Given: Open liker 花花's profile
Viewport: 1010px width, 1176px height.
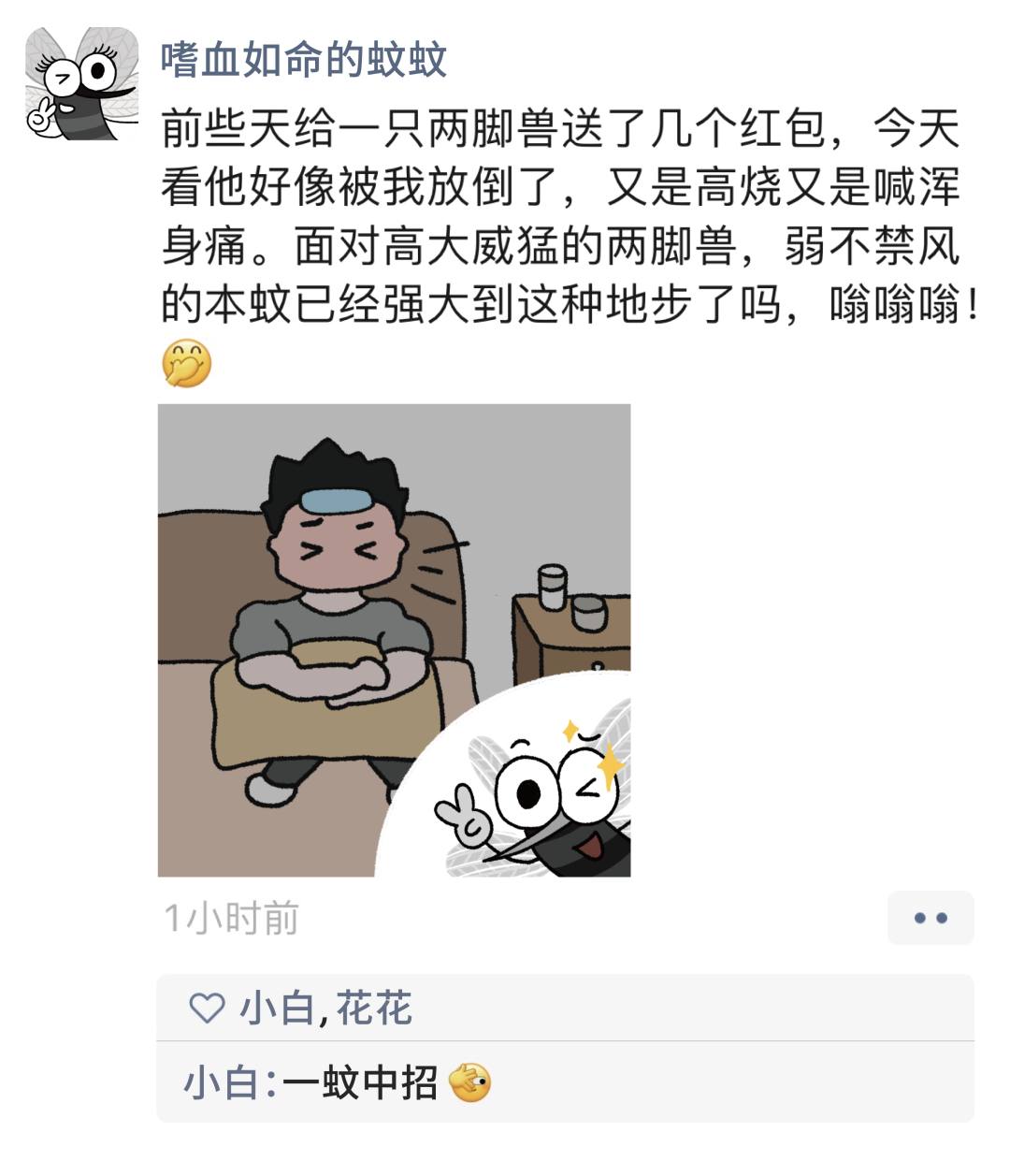Looking at the screenshot, I should click(374, 1009).
